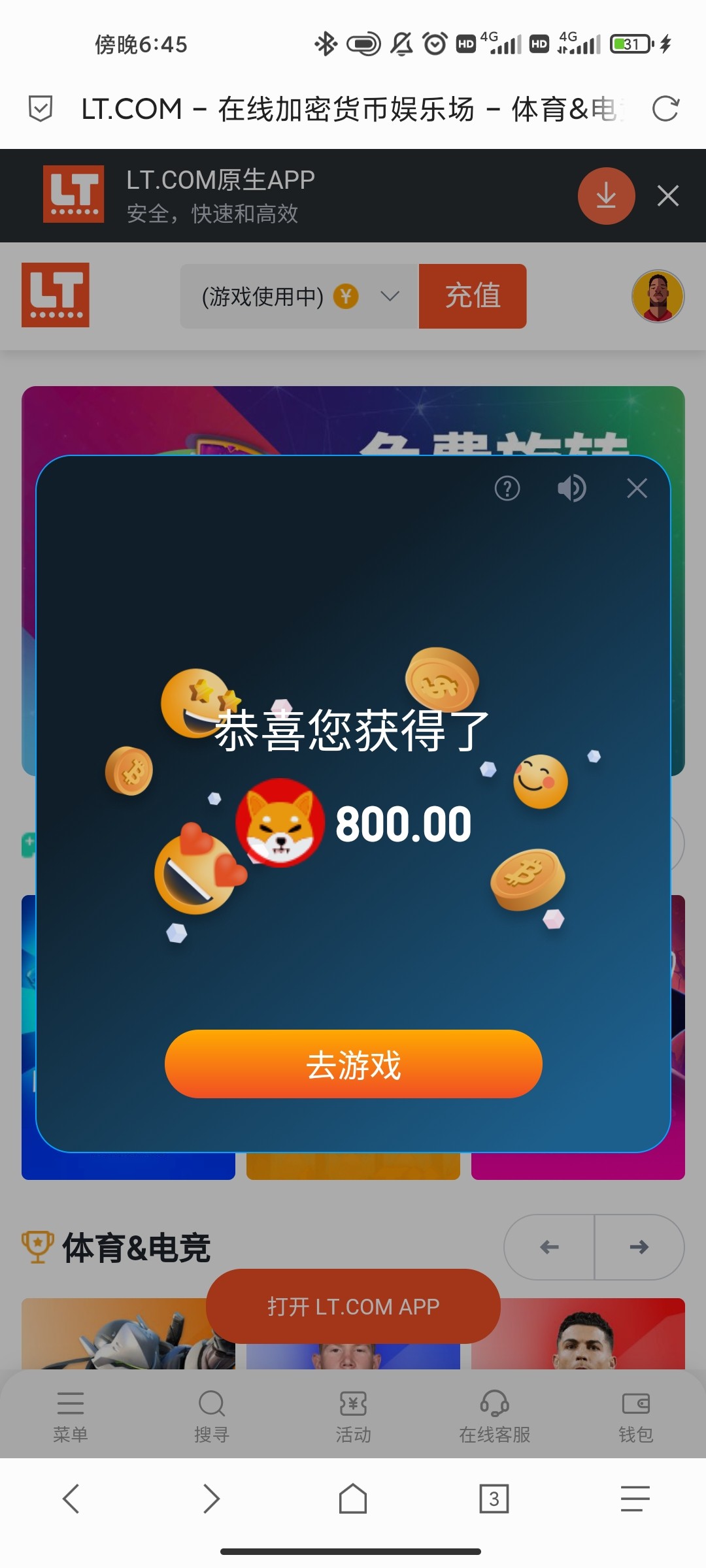View site security shield info

(x=41, y=108)
